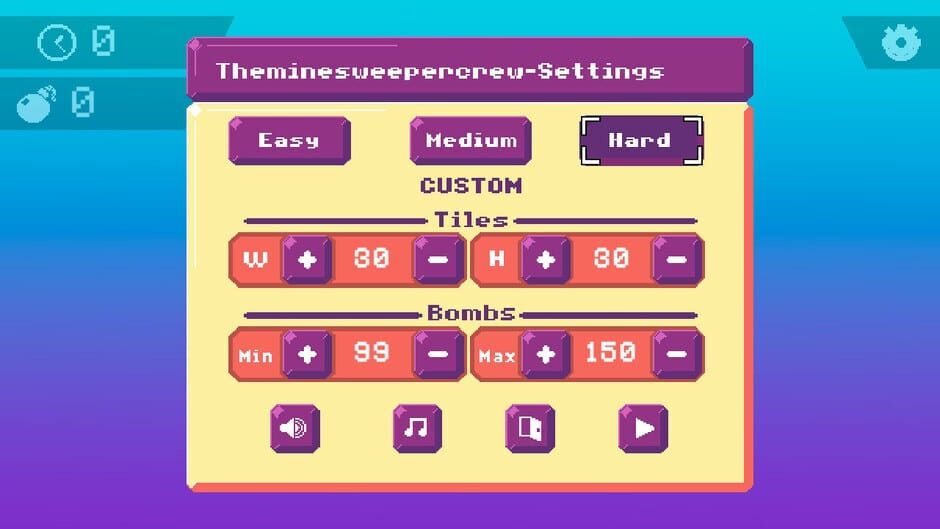Image resolution: width=940 pixels, height=529 pixels.
Task: Select the Easy difficulty
Action: click(x=289, y=140)
